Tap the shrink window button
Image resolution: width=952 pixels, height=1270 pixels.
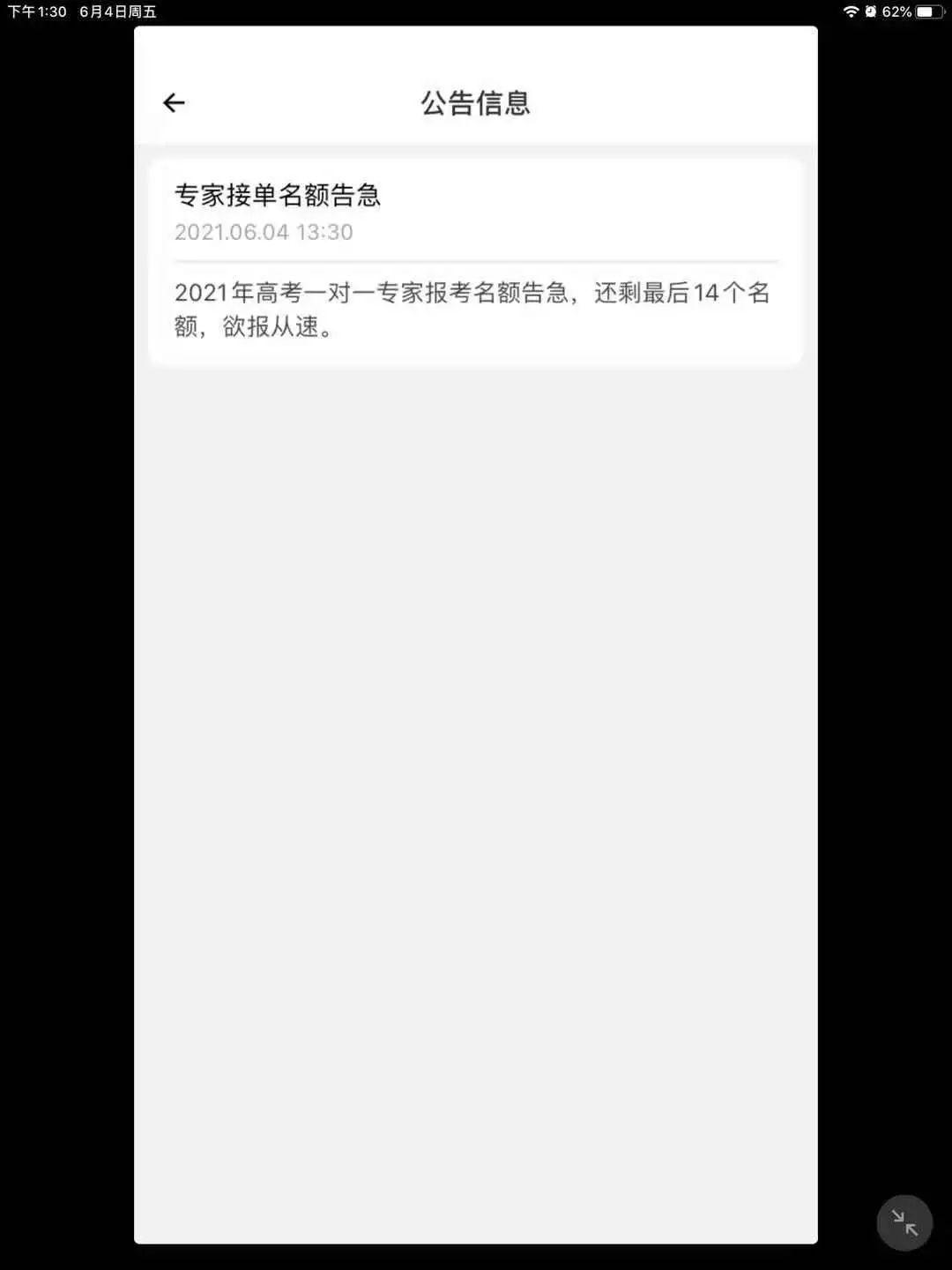click(x=904, y=1222)
